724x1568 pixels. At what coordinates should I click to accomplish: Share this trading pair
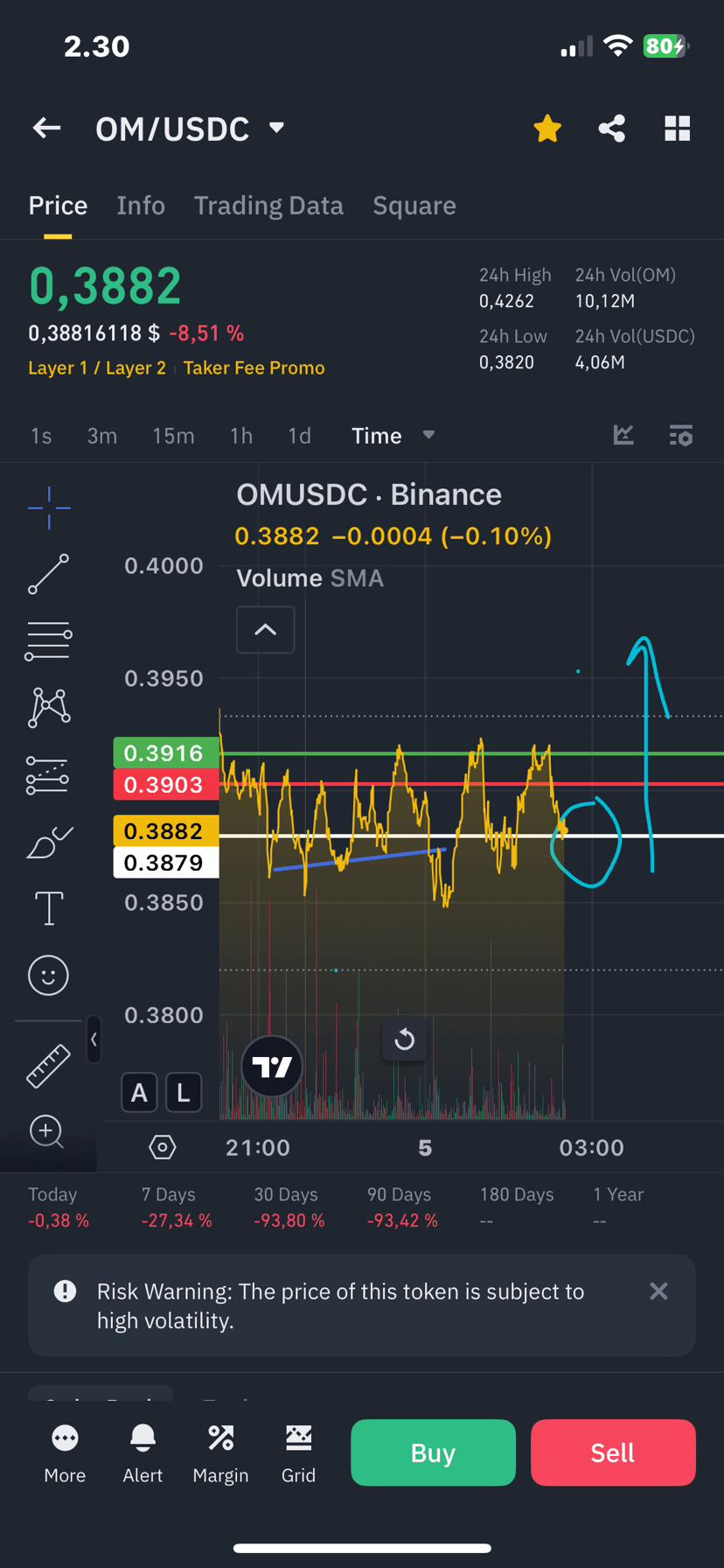point(612,129)
